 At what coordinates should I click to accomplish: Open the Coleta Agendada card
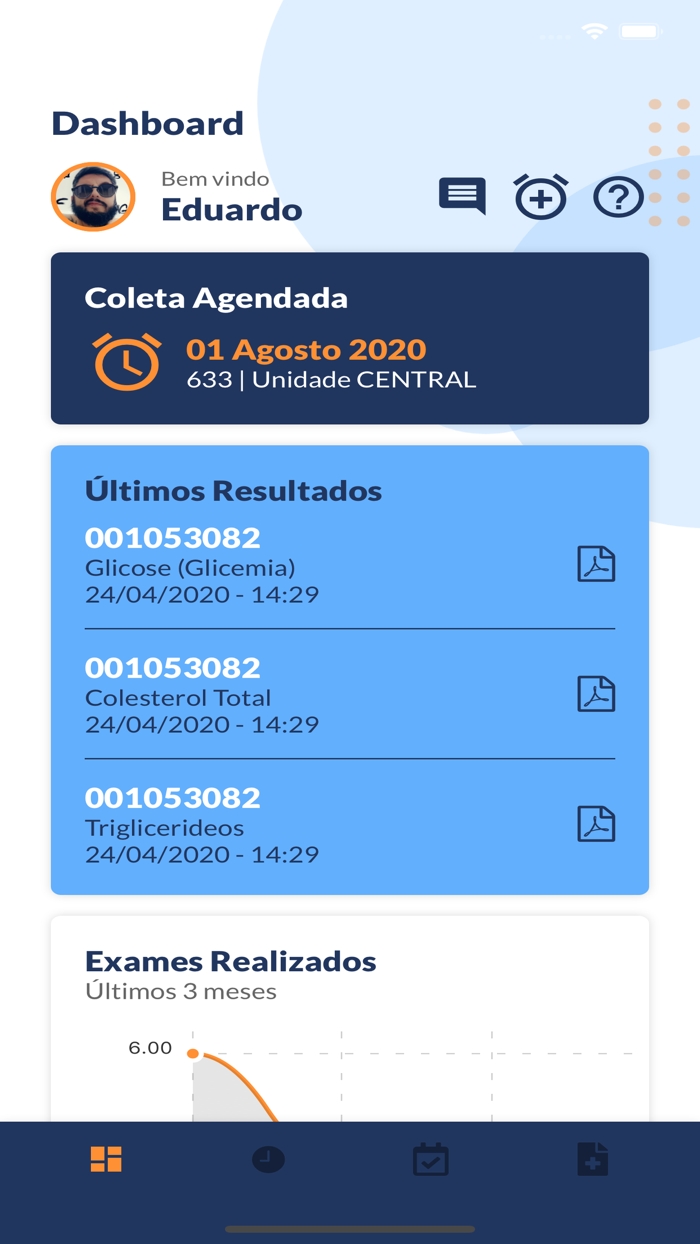pyautogui.click(x=350, y=338)
